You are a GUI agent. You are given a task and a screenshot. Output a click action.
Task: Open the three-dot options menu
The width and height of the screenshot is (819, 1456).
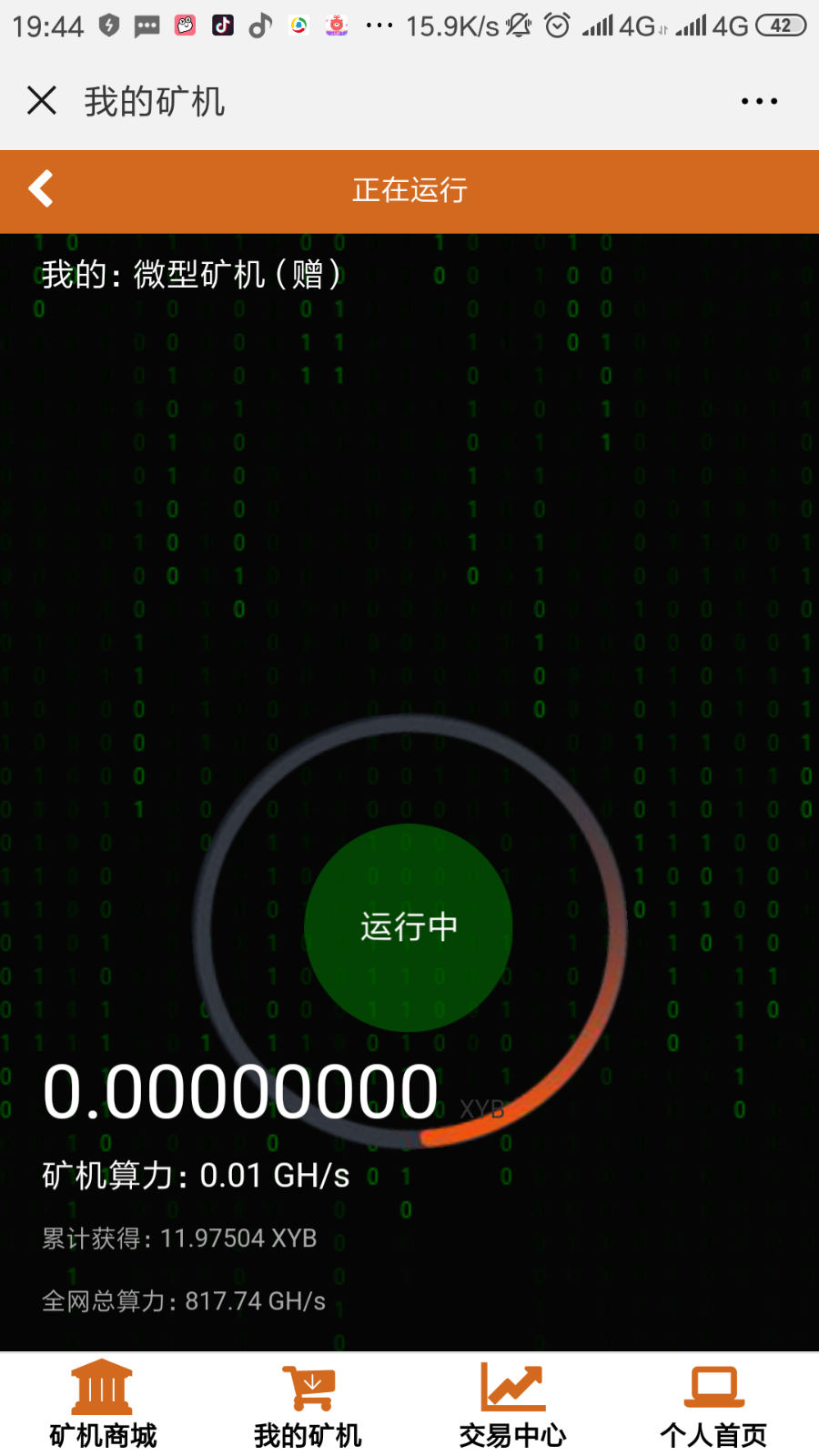pos(759,101)
